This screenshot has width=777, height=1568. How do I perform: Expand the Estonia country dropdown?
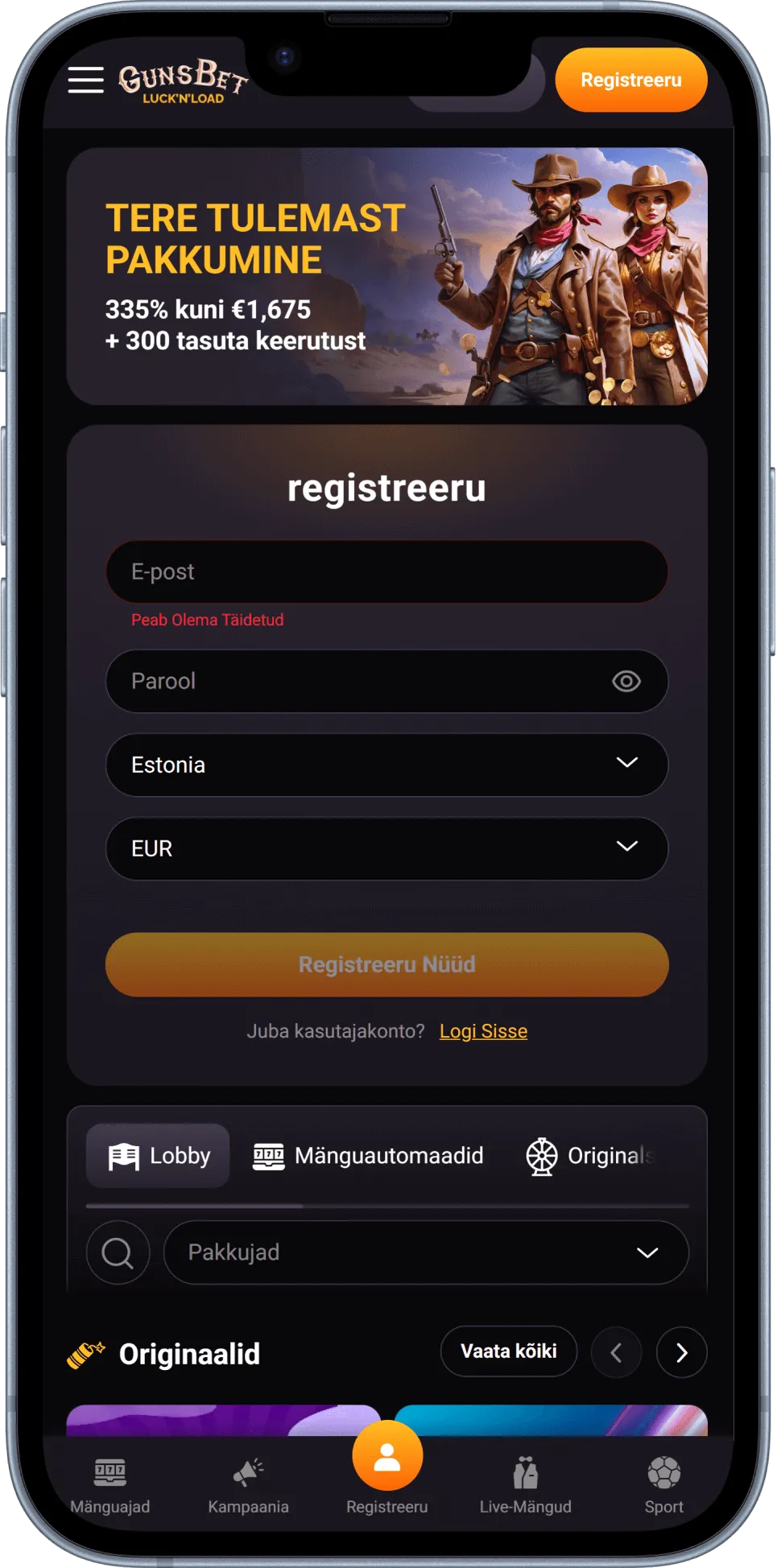click(387, 765)
